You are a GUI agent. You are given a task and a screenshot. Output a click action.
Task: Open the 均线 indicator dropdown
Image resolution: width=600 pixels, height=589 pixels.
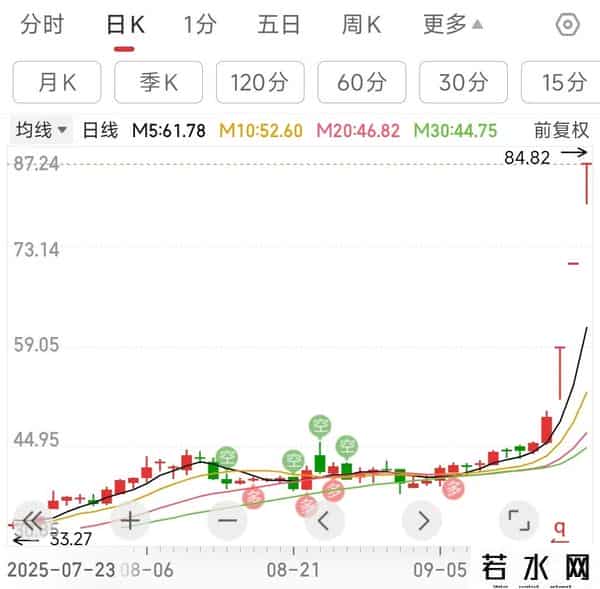[41, 130]
